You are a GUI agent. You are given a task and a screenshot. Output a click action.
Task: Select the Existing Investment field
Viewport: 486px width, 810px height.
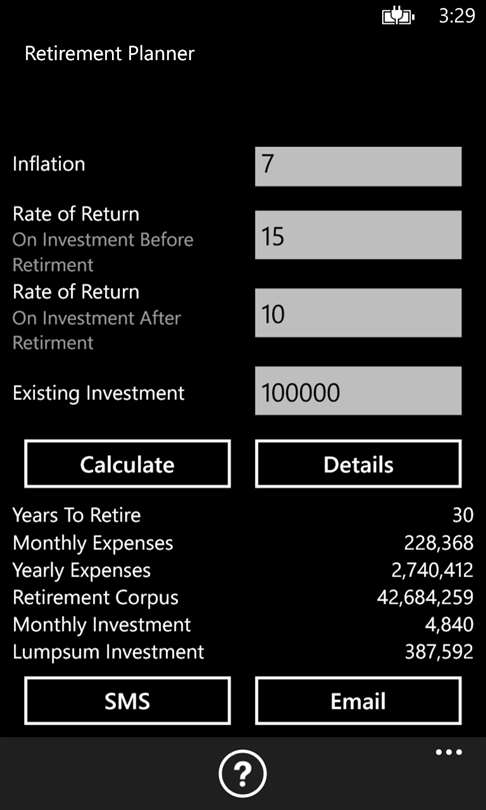[358, 391]
